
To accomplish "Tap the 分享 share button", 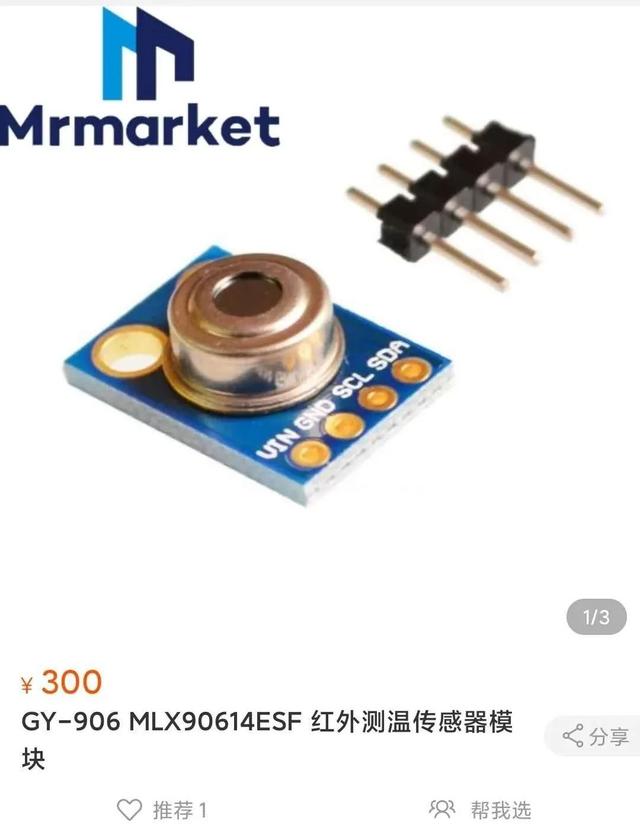I will pos(596,737).
